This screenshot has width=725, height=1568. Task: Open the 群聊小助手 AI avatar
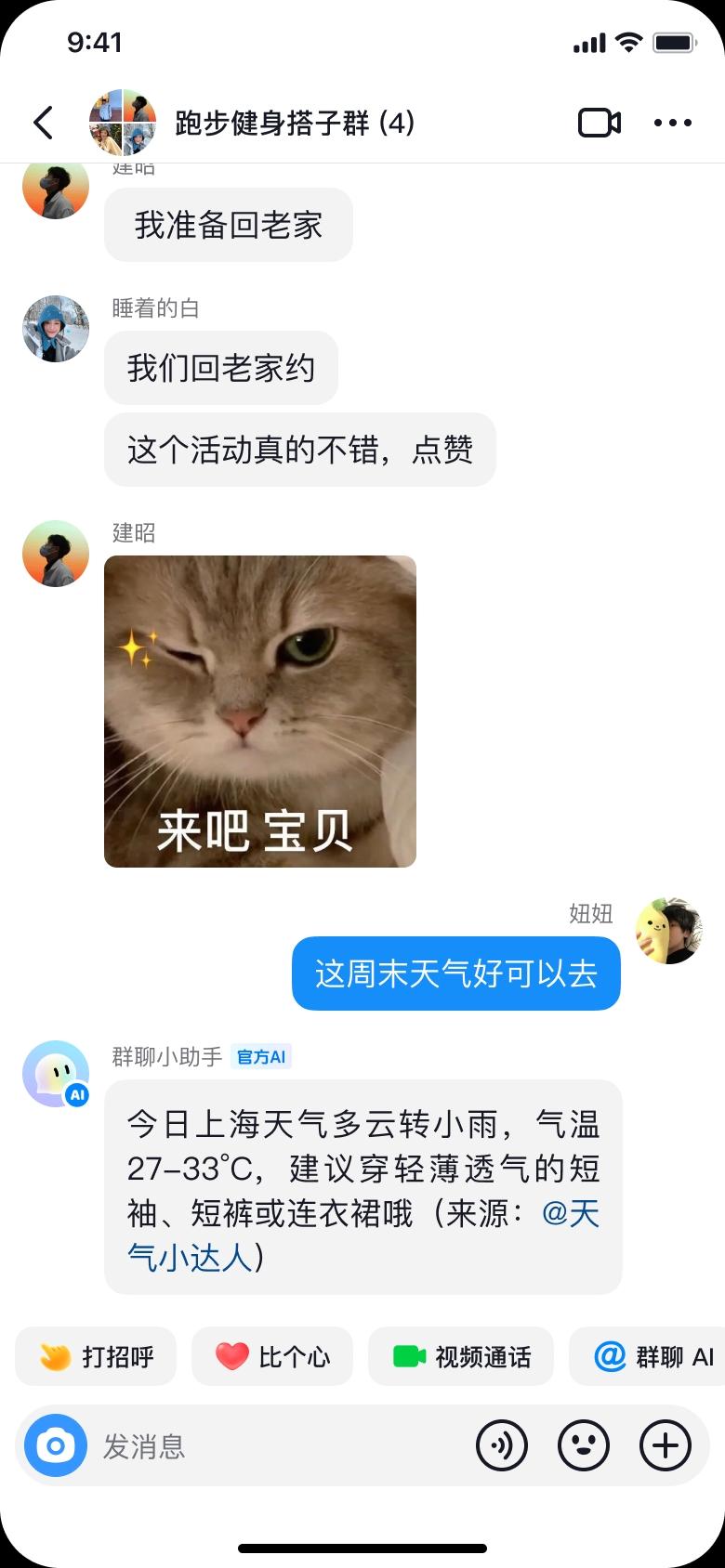(x=56, y=1074)
